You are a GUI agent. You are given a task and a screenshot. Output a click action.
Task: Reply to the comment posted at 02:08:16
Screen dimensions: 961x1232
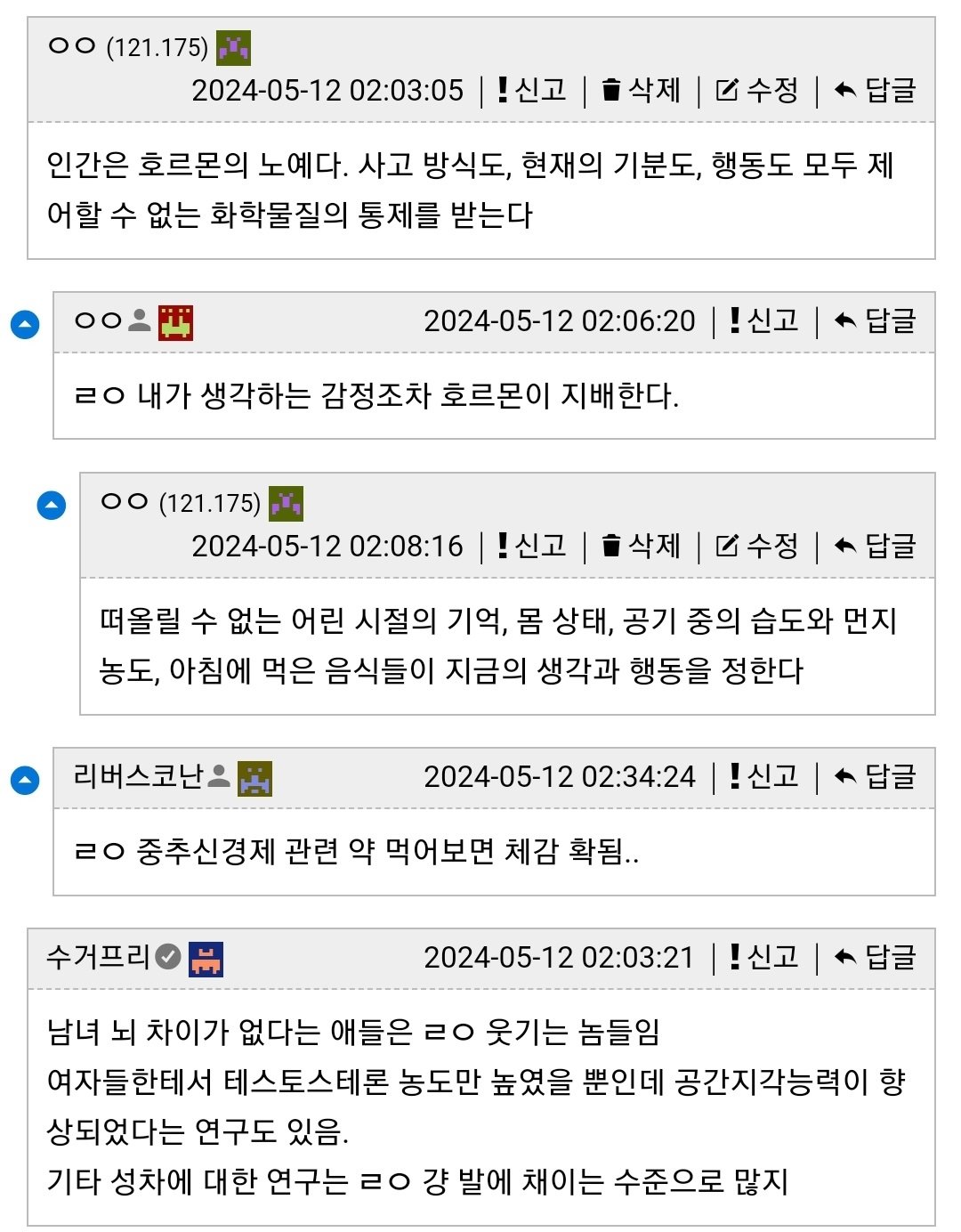click(x=875, y=546)
